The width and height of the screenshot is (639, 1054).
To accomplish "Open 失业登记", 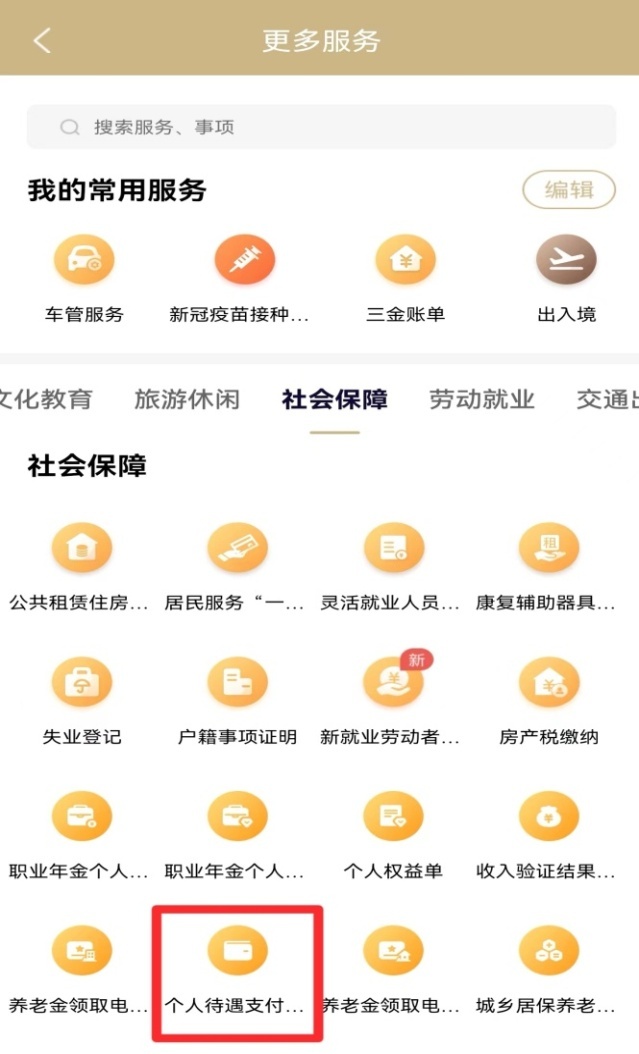I will [81, 685].
